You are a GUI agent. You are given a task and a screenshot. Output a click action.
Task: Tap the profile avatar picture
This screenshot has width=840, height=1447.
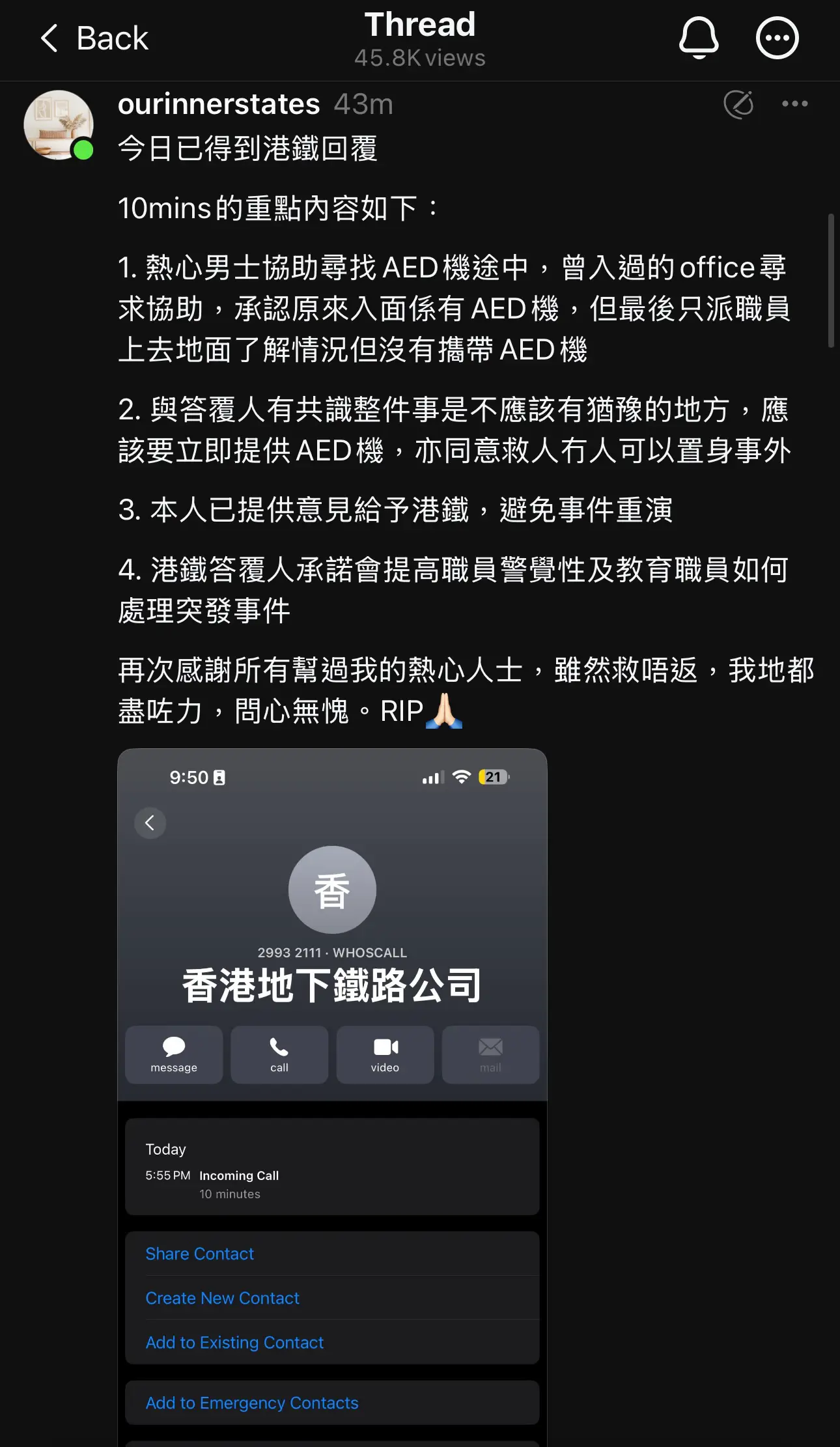pyautogui.click(x=59, y=124)
